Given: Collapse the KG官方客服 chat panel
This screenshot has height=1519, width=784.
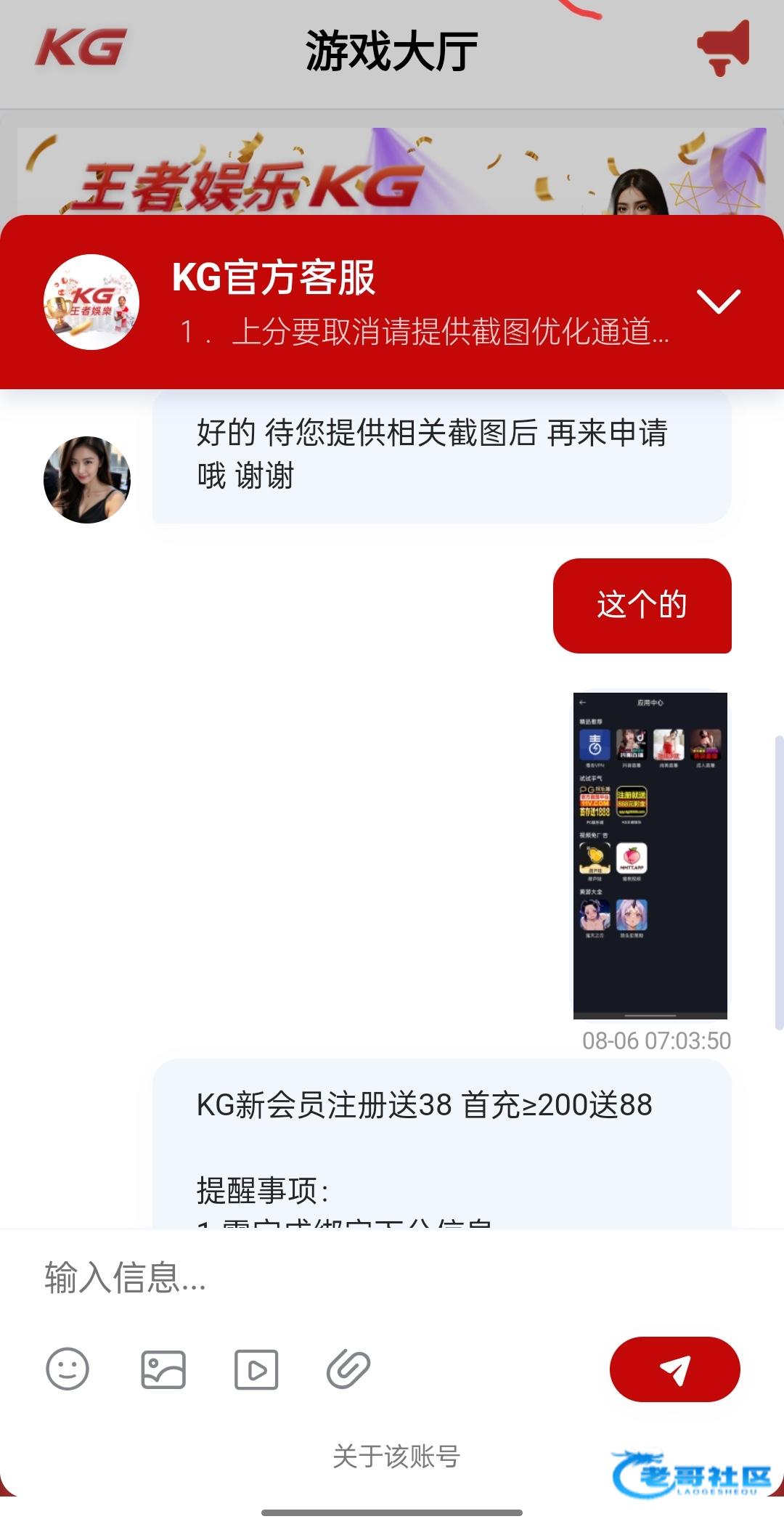Looking at the screenshot, I should (x=717, y=301).
